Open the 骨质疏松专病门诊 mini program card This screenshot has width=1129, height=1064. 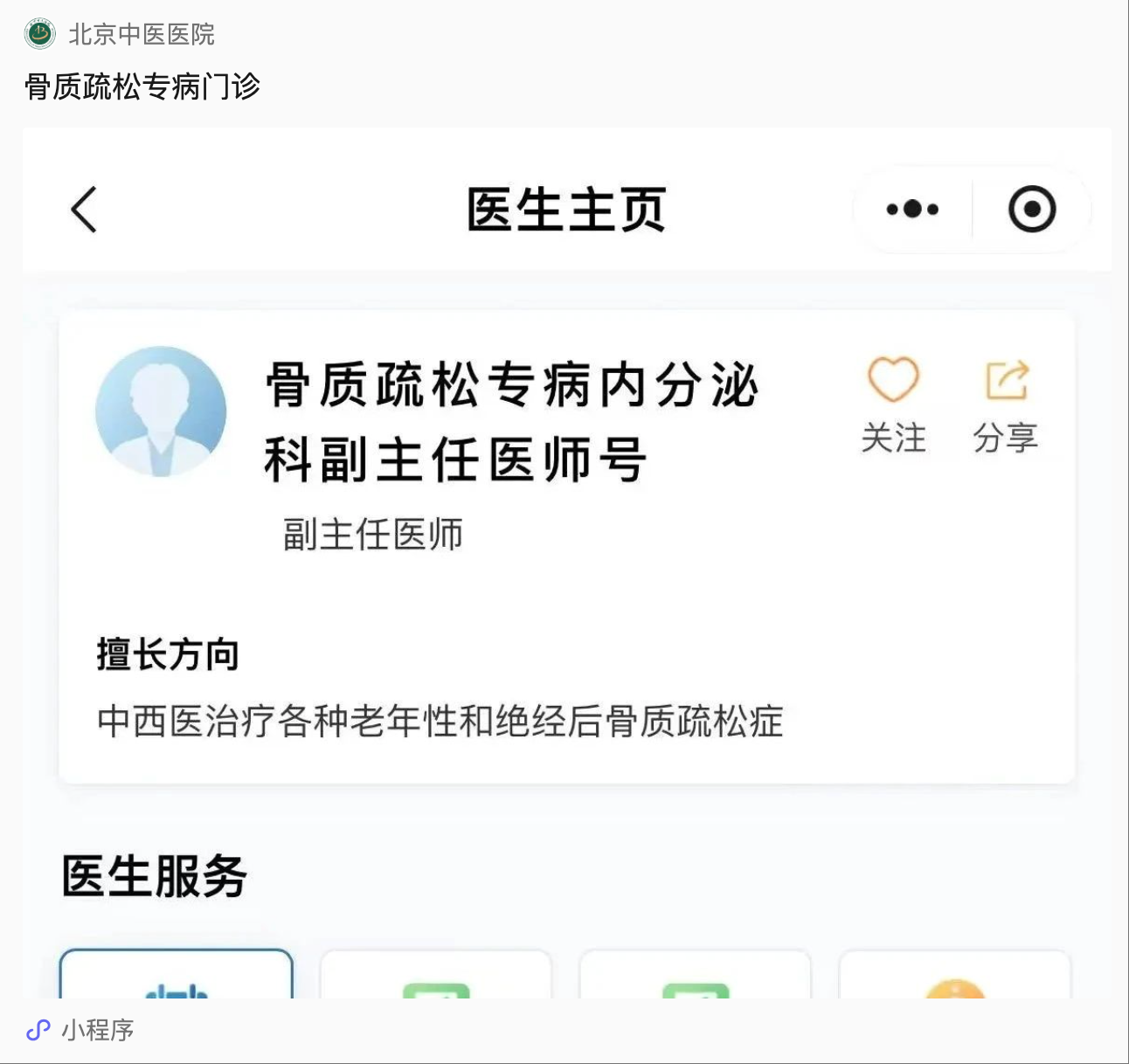click(142, 86)
